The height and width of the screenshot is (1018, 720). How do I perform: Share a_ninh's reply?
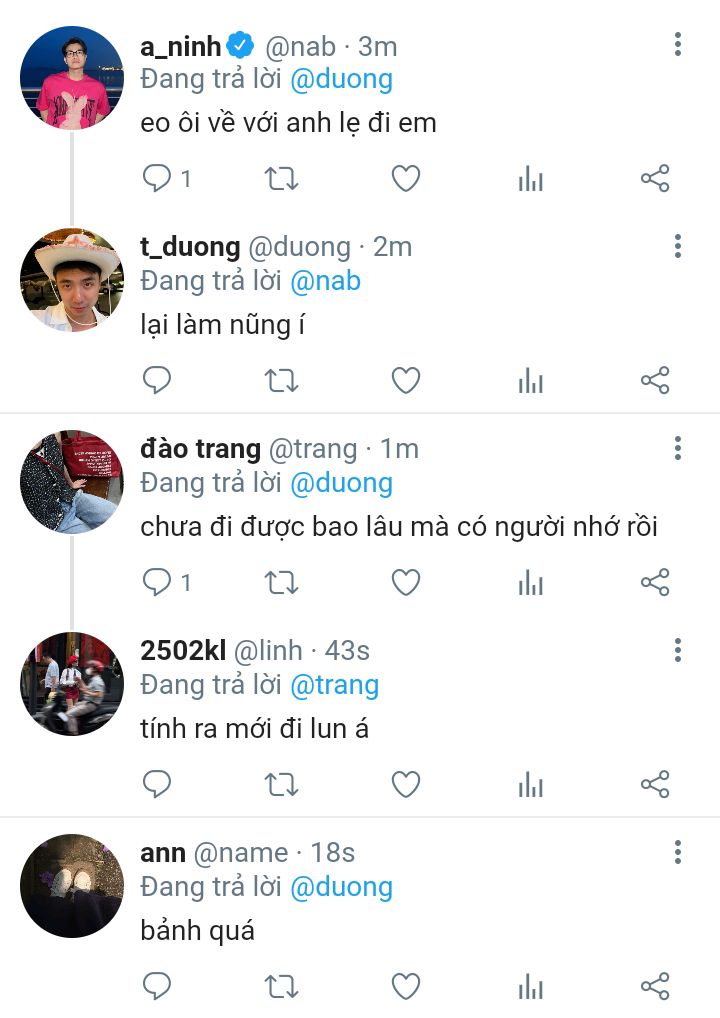(x=655, y=179)
